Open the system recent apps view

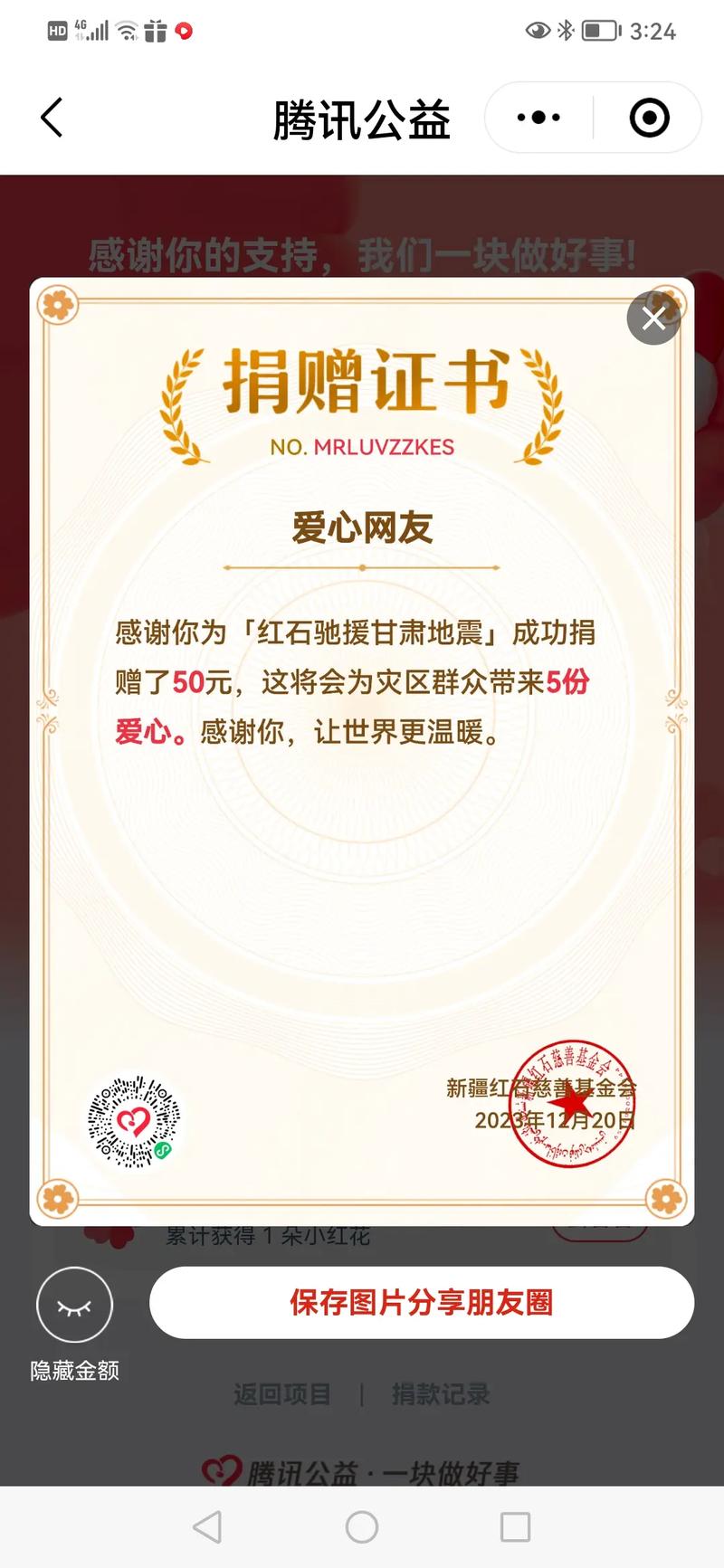515,1527
